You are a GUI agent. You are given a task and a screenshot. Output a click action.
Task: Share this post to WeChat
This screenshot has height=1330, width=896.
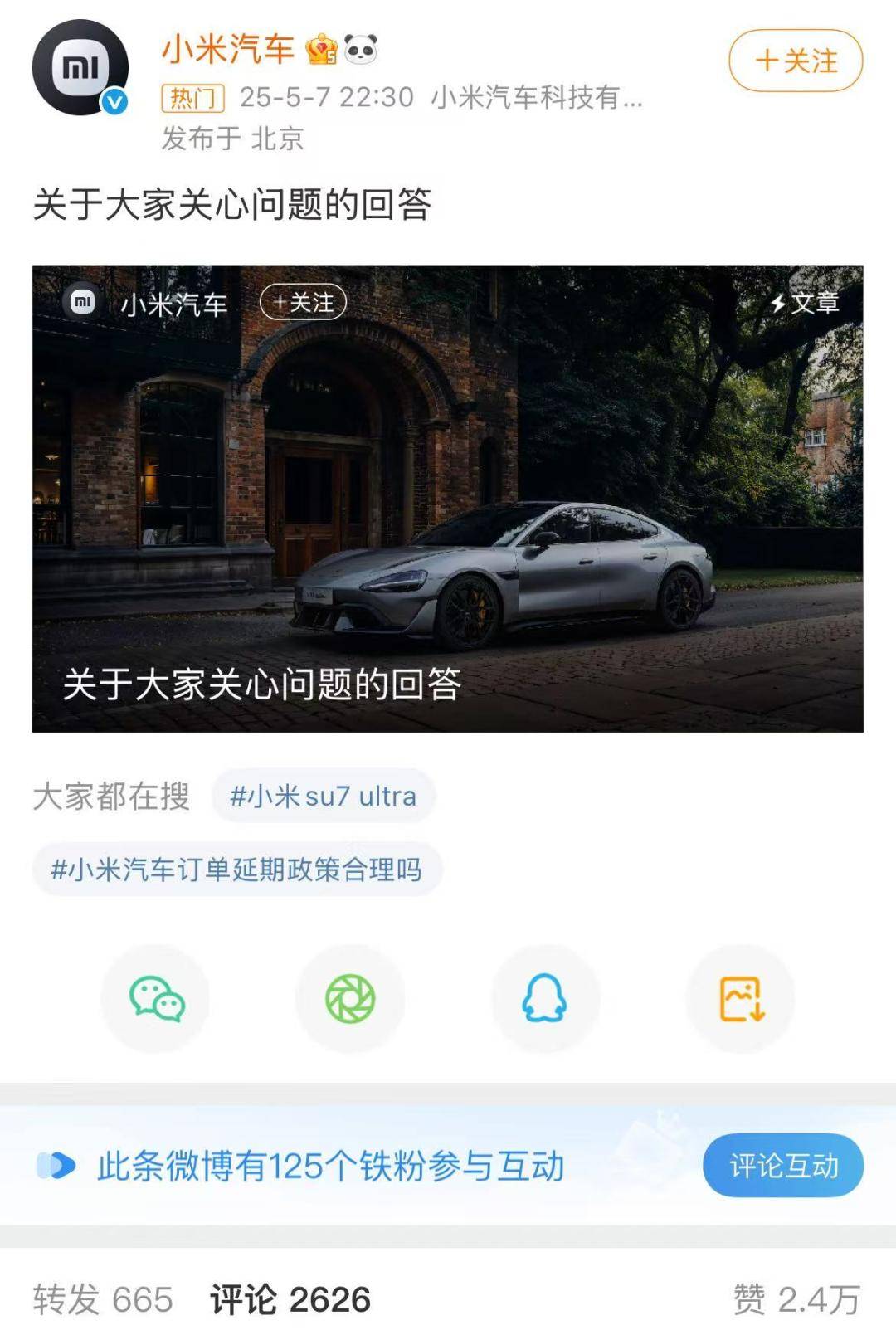[156, 998]
